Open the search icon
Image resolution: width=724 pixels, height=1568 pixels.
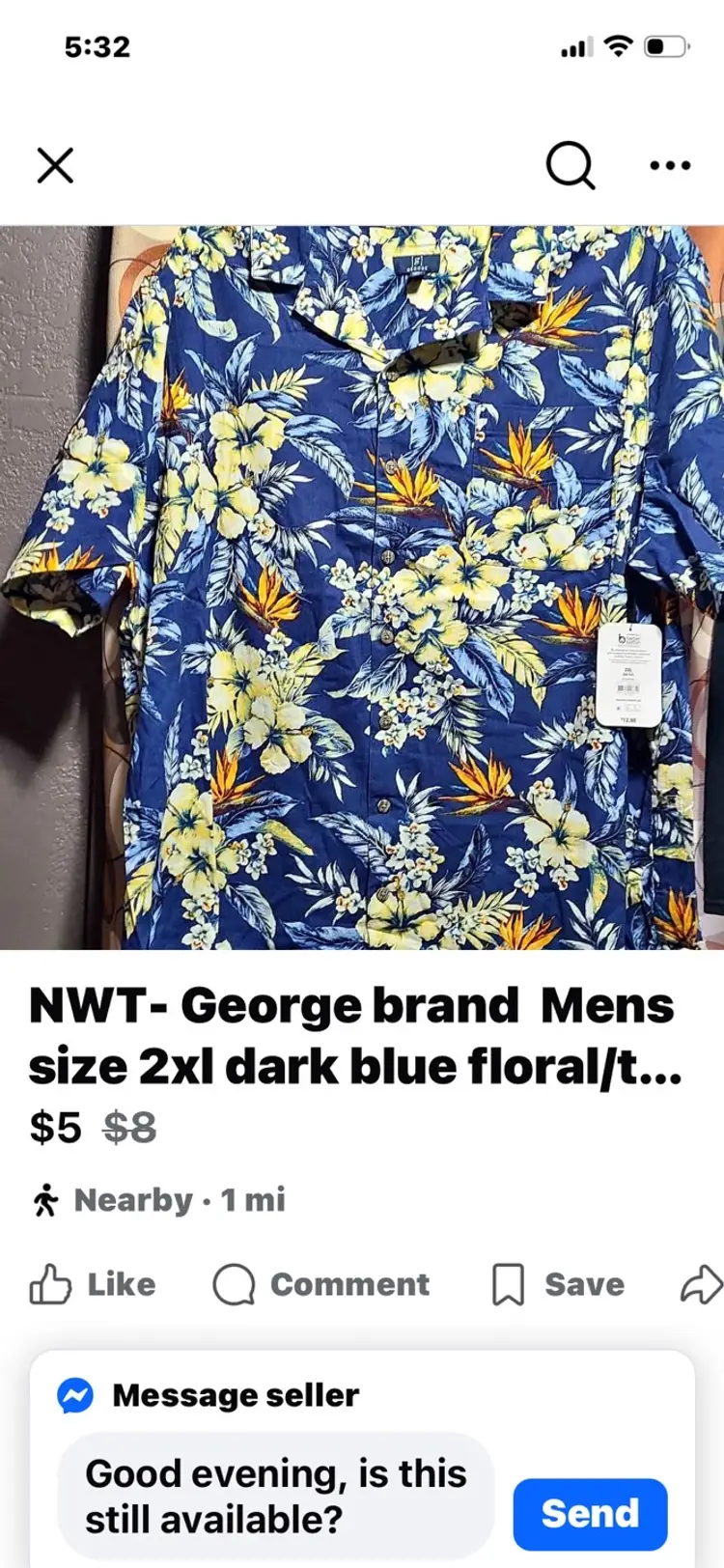pos(570,165)
